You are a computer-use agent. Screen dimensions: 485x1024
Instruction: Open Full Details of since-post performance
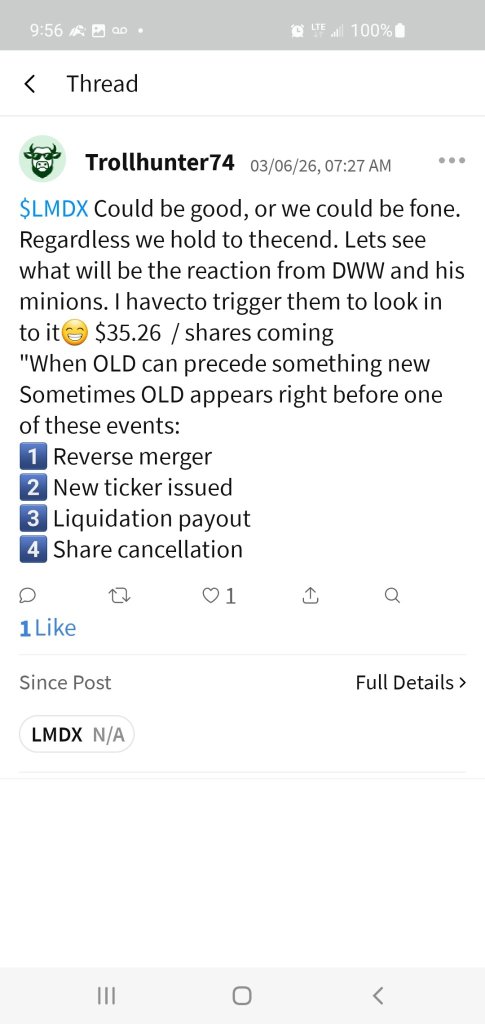click(x=411, y=682)
